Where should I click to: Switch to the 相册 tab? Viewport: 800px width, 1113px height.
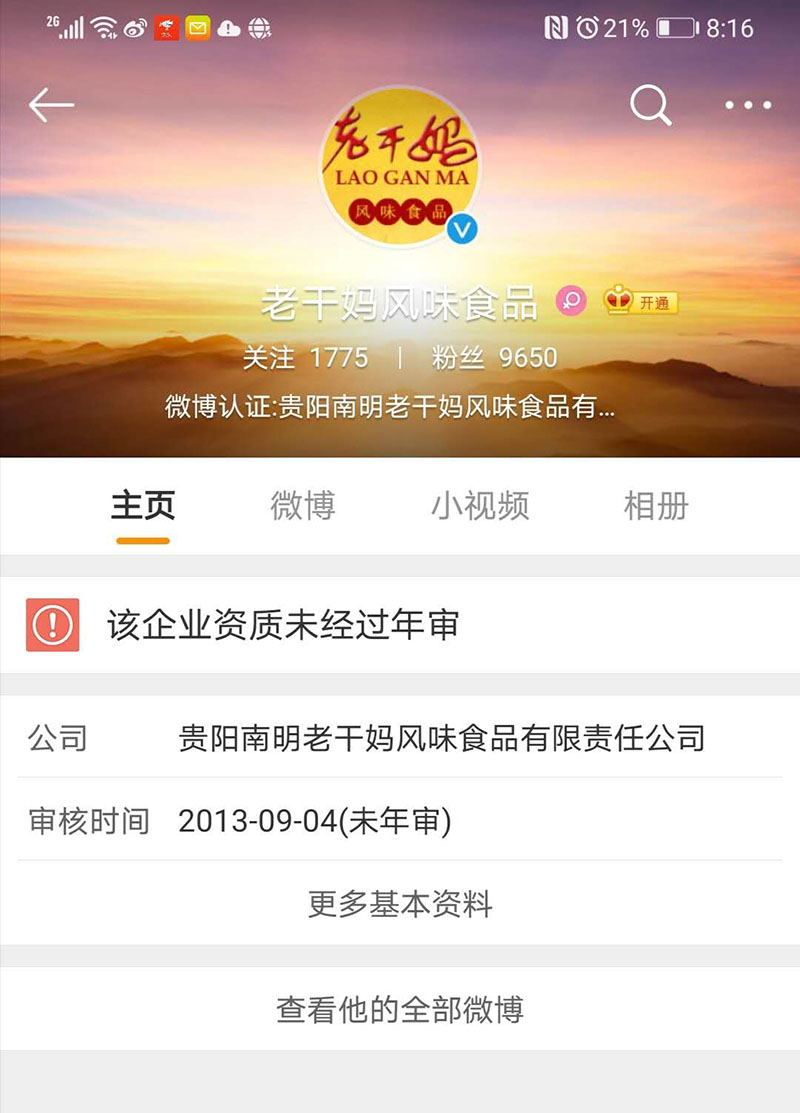pyautogui.click(x=656, y=506)
